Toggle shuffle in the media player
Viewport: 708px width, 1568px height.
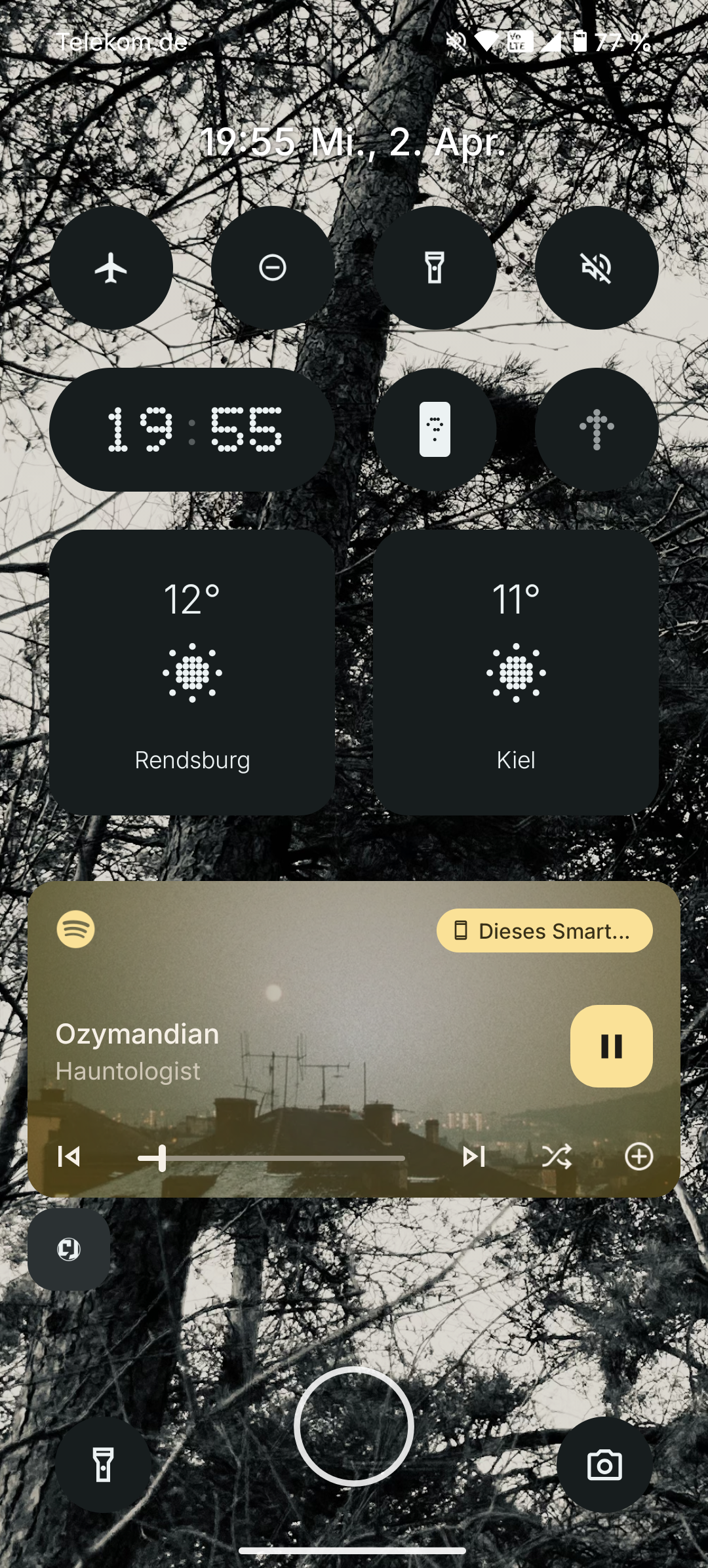[557, 1157]
